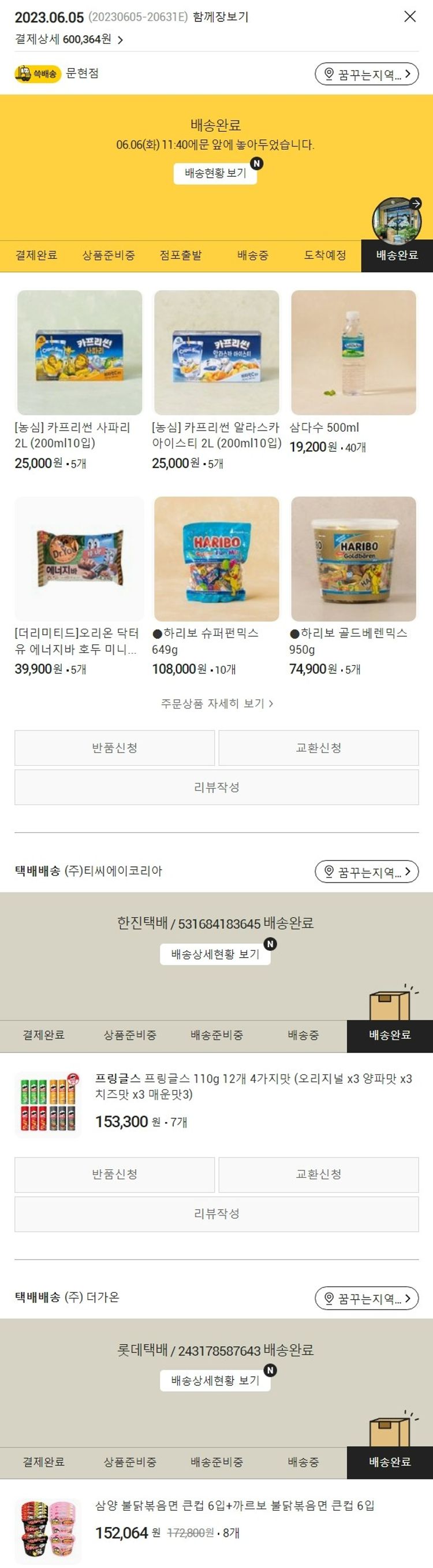View 하리보 슈퍼펀믹스 649g product
The image size is (433, 1568).
[216, 559]
